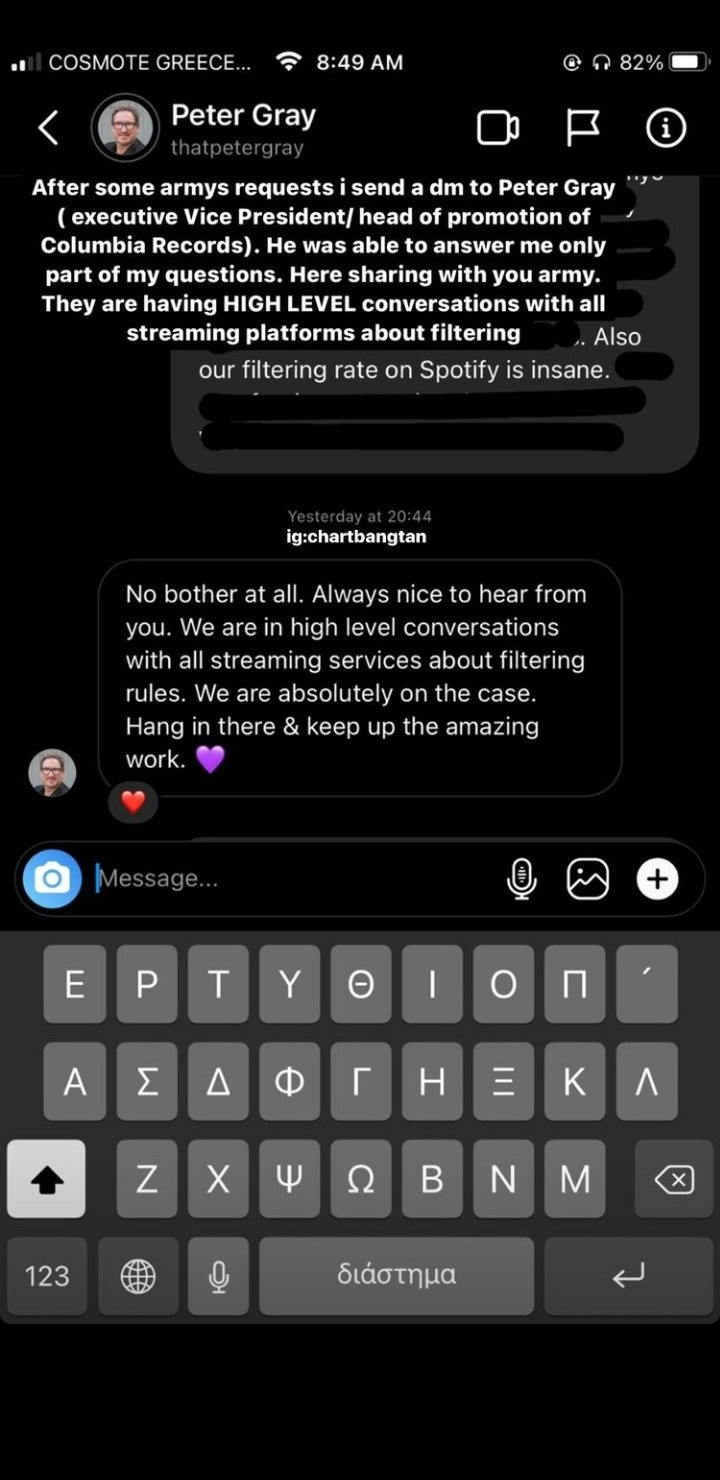Tap the διάστημα space key

point(396,1275)
